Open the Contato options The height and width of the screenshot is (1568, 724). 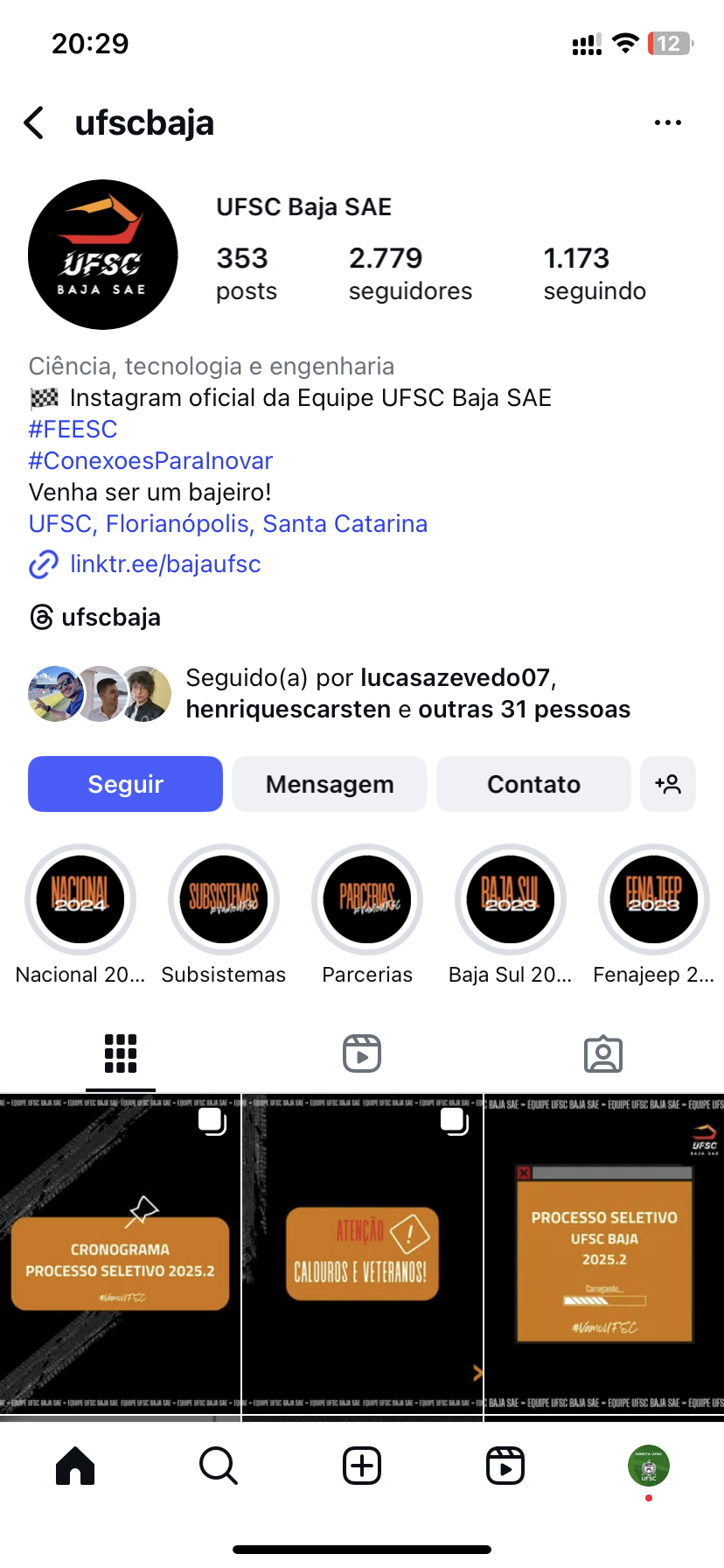[x=533, y=784]
